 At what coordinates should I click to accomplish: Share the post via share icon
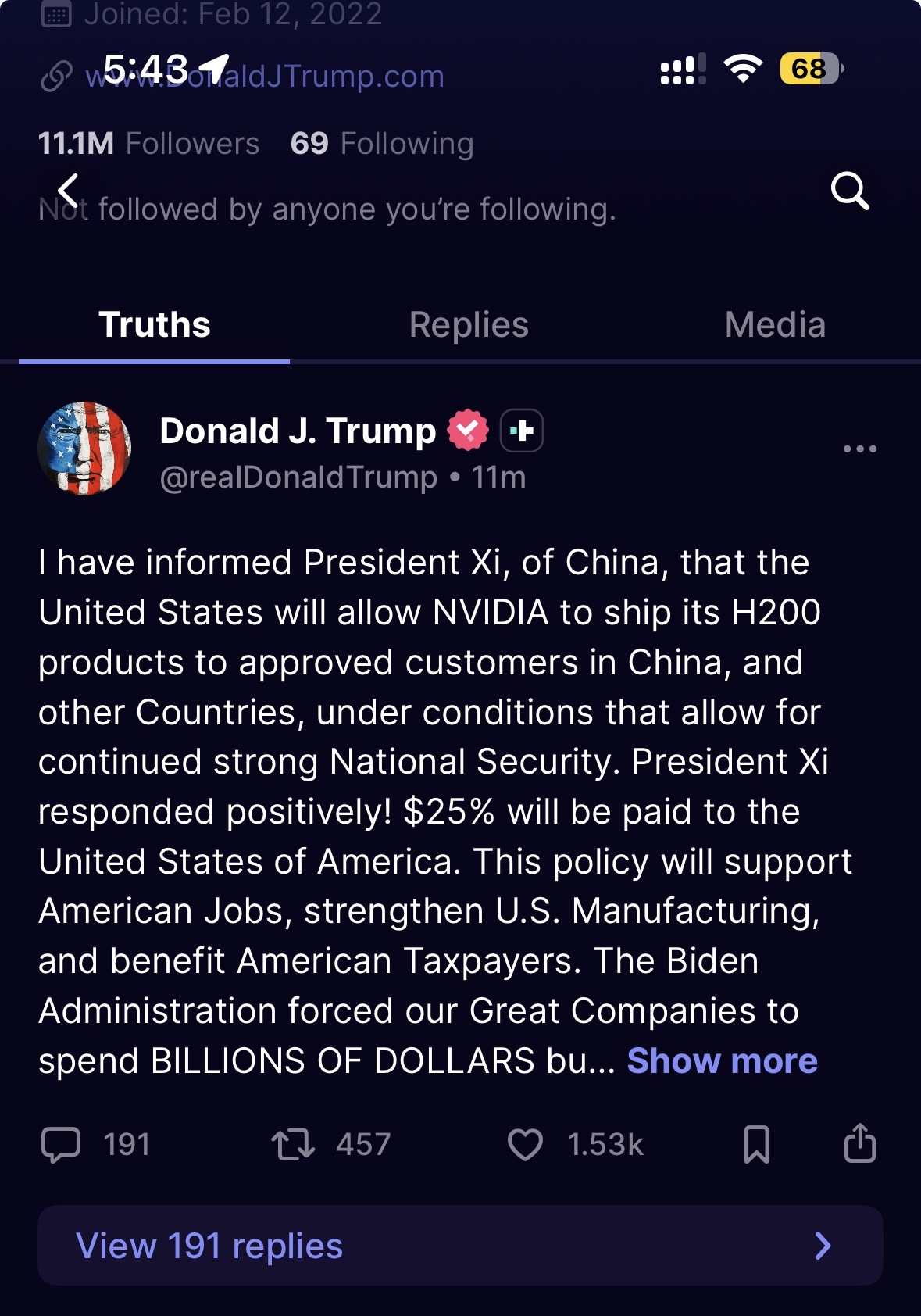860,1143
